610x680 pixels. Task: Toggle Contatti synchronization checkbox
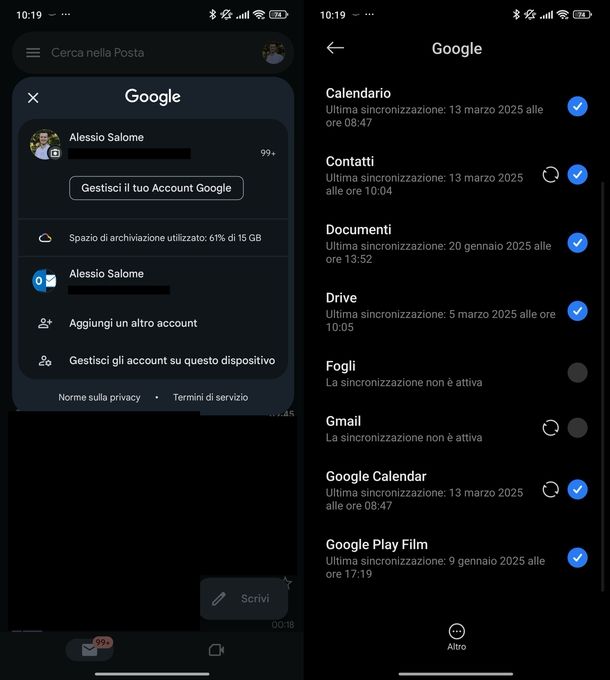pos(577,175)
